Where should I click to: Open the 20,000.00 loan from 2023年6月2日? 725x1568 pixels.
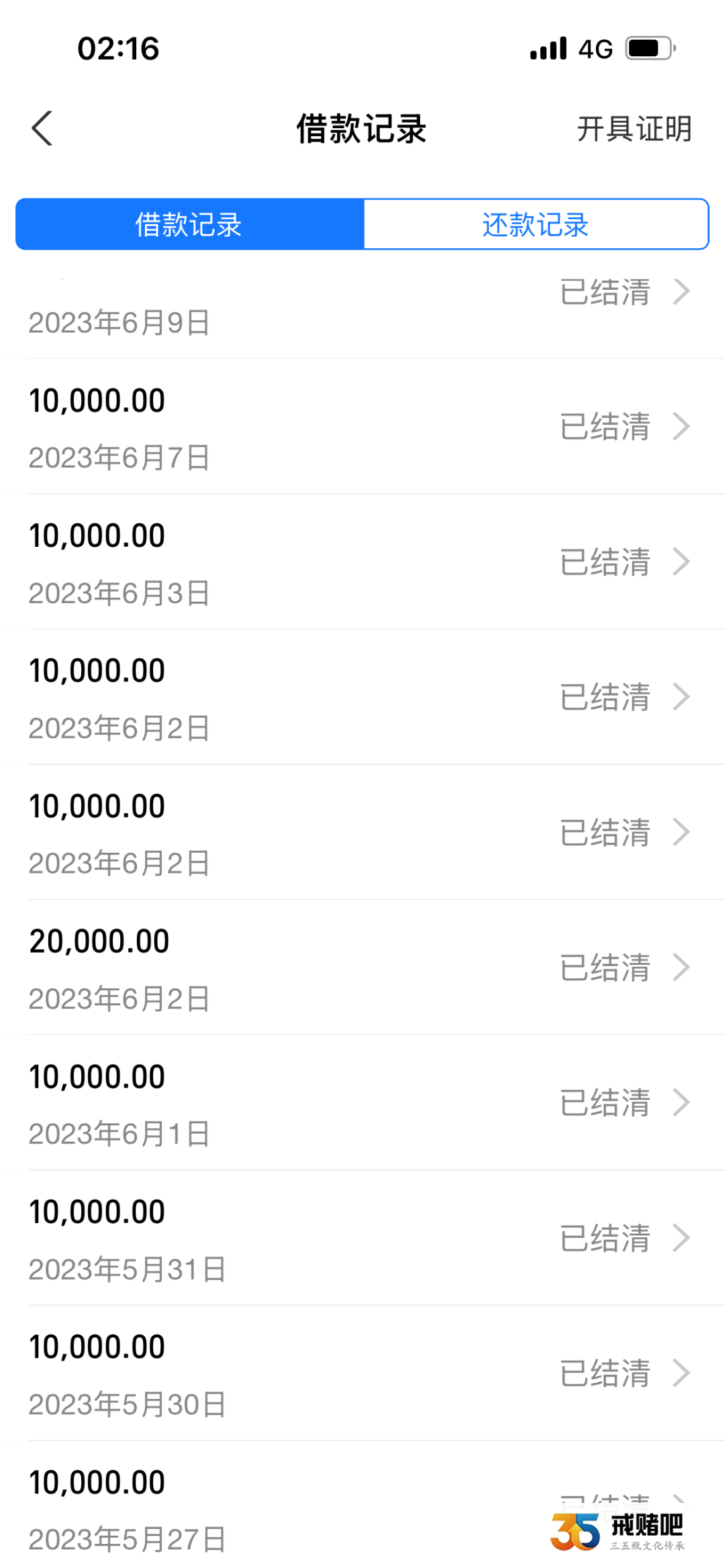(362, 968)
